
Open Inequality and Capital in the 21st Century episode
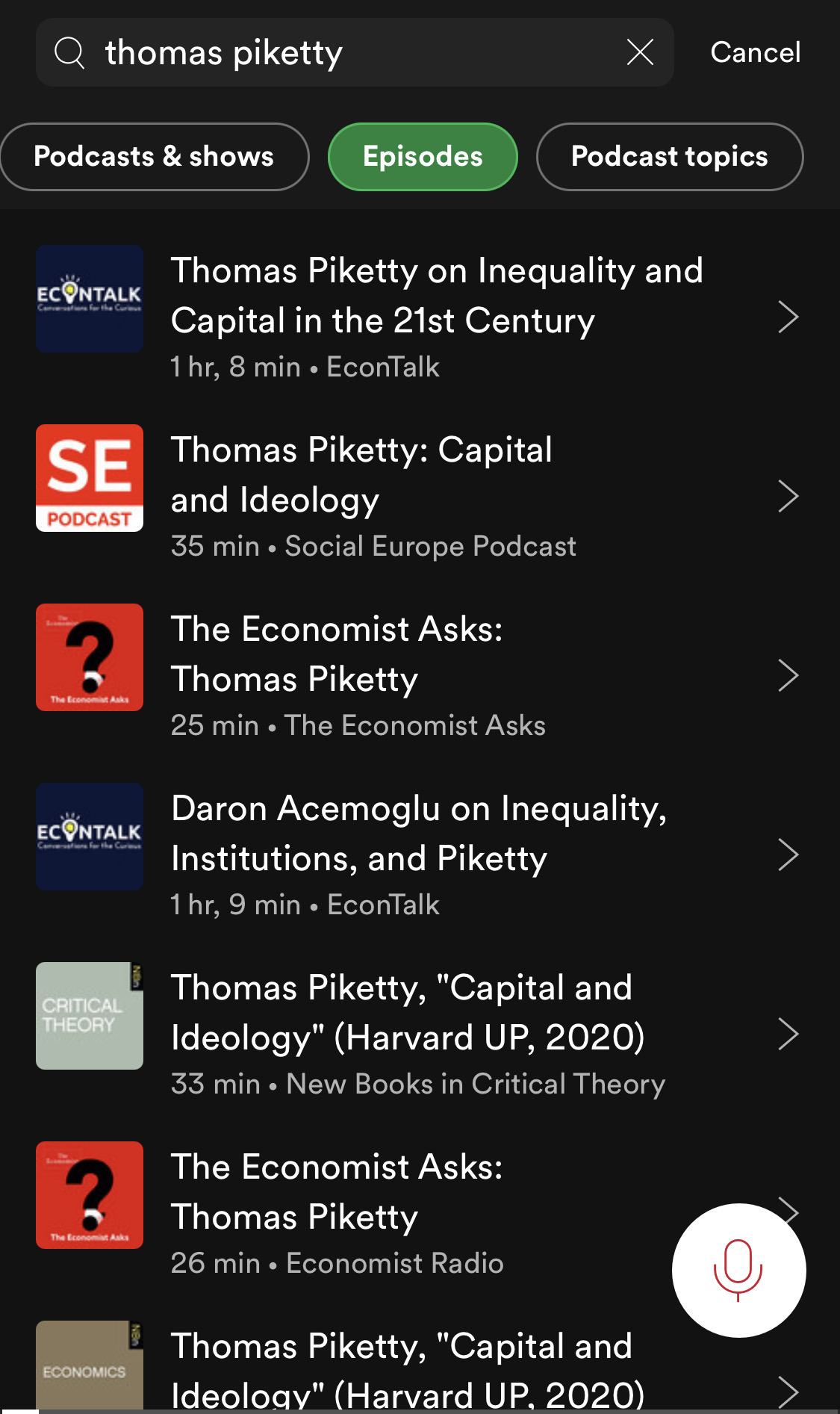click(437, 317)
